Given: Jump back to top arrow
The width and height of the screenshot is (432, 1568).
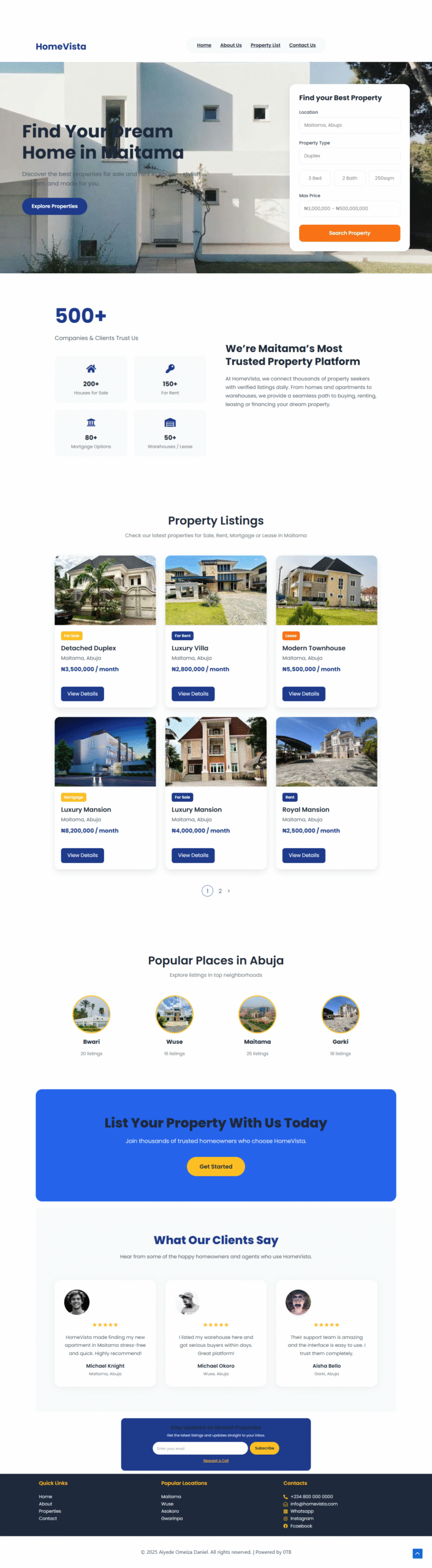Looking at the screenshot, I should pos(417,1553).
